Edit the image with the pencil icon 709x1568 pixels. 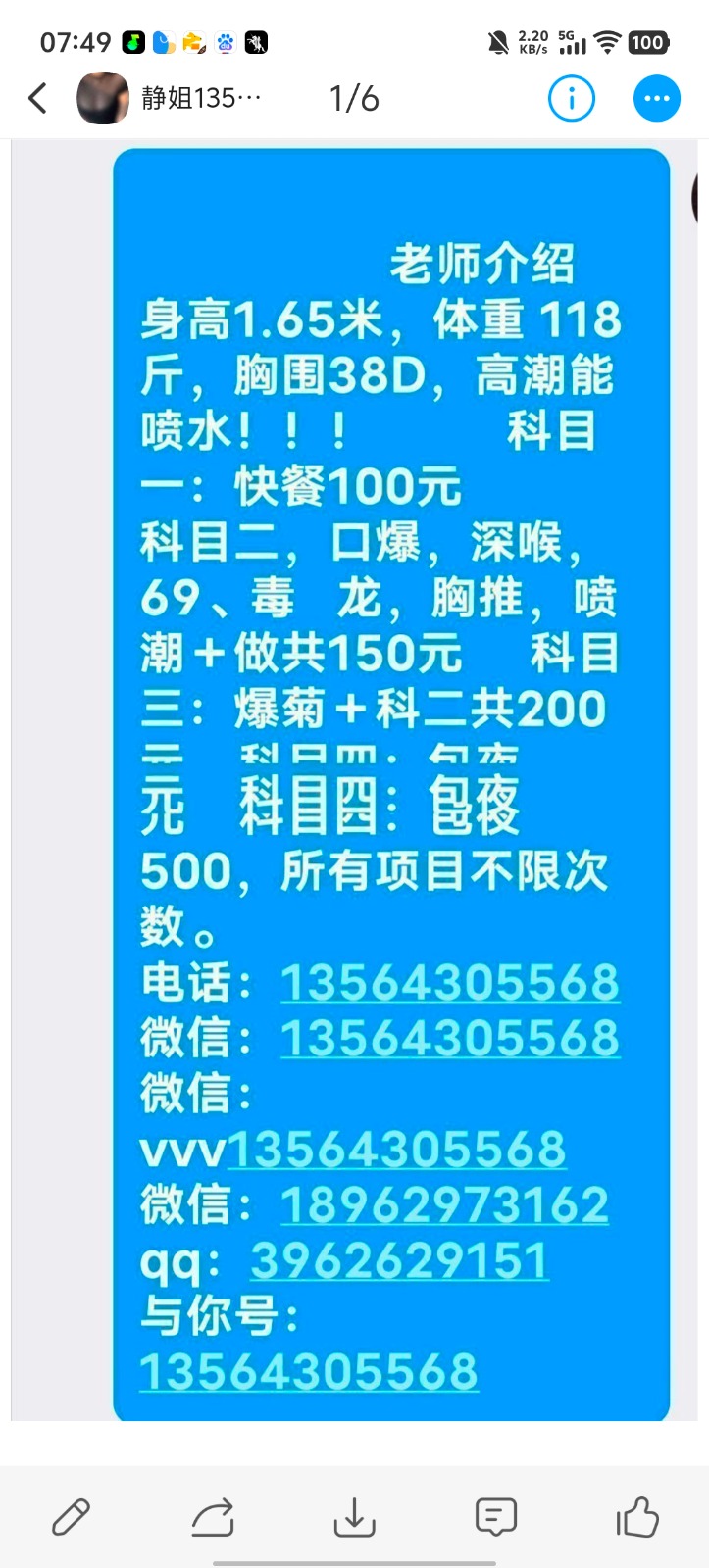71,1517
